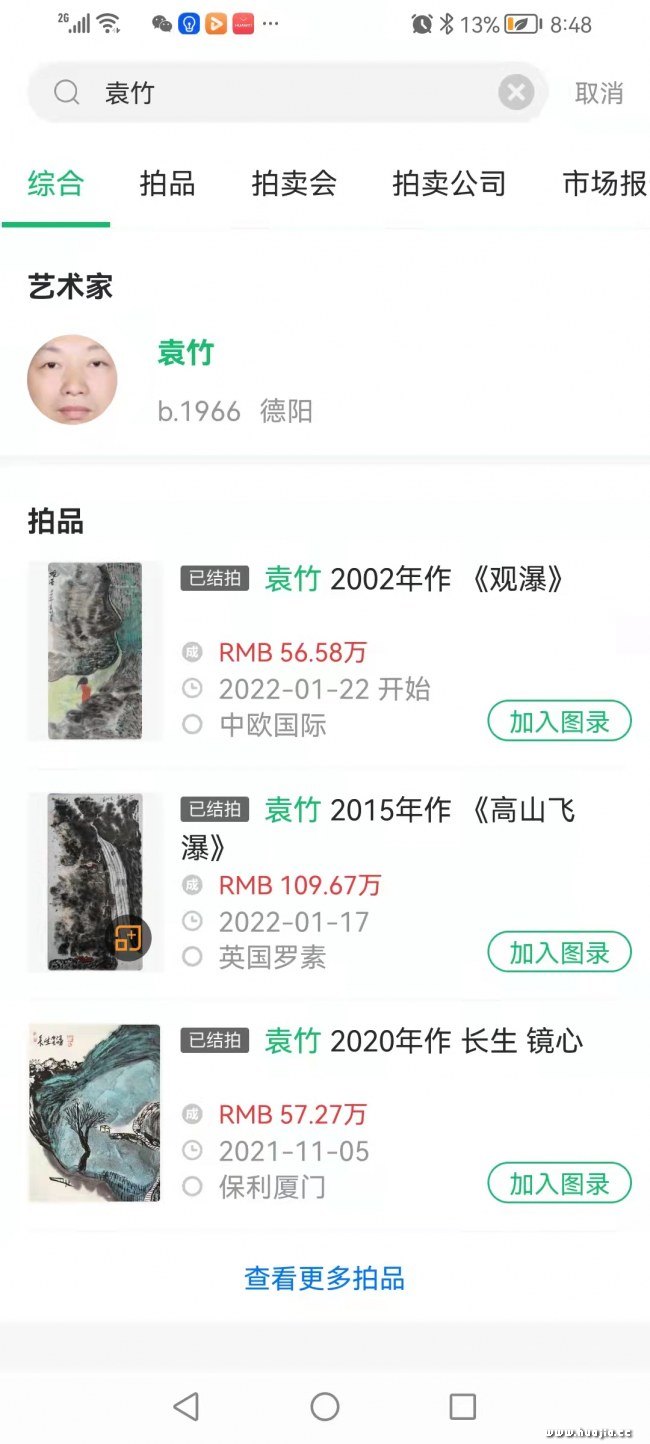Add 《高山飞瀑》 to catalog with 加入图录
This screenshot has width=650, height=1444.
(559, 953)
